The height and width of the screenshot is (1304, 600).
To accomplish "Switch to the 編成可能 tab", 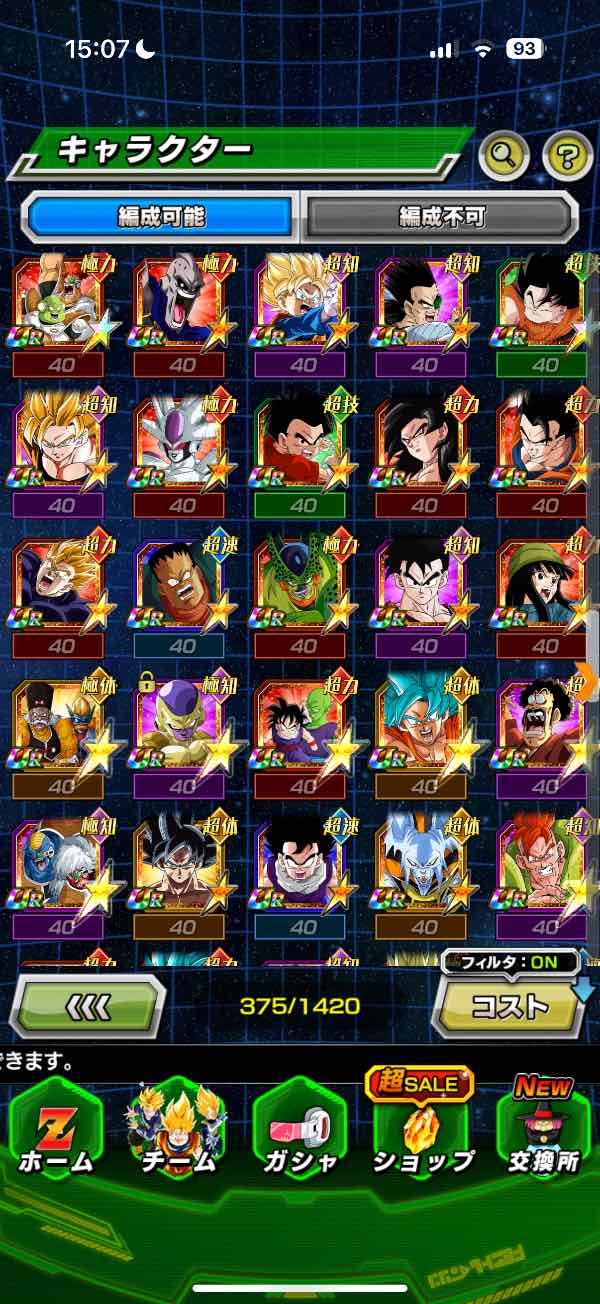I will click(x=162, y=216).
